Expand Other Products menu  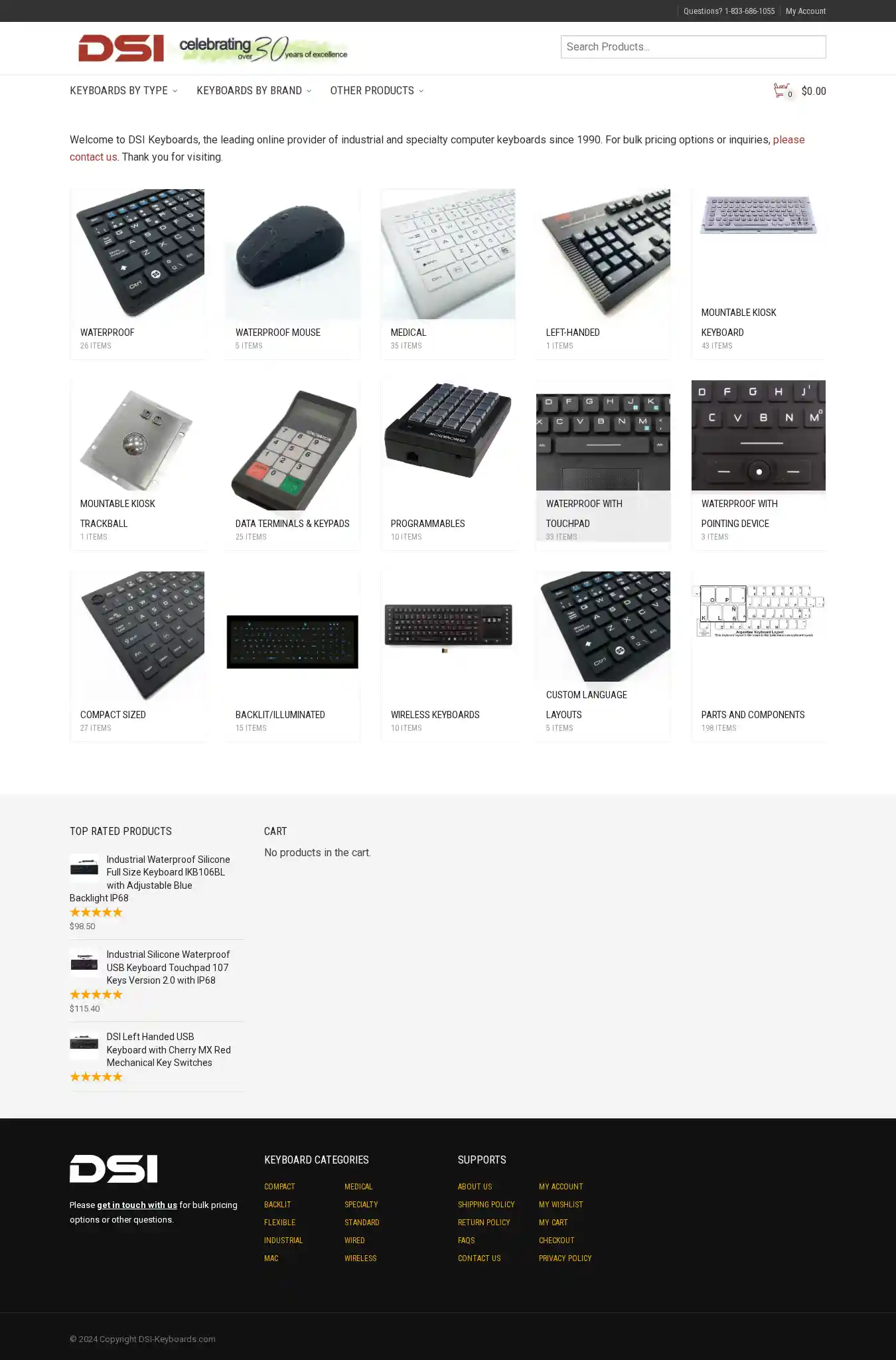[376, 91]
